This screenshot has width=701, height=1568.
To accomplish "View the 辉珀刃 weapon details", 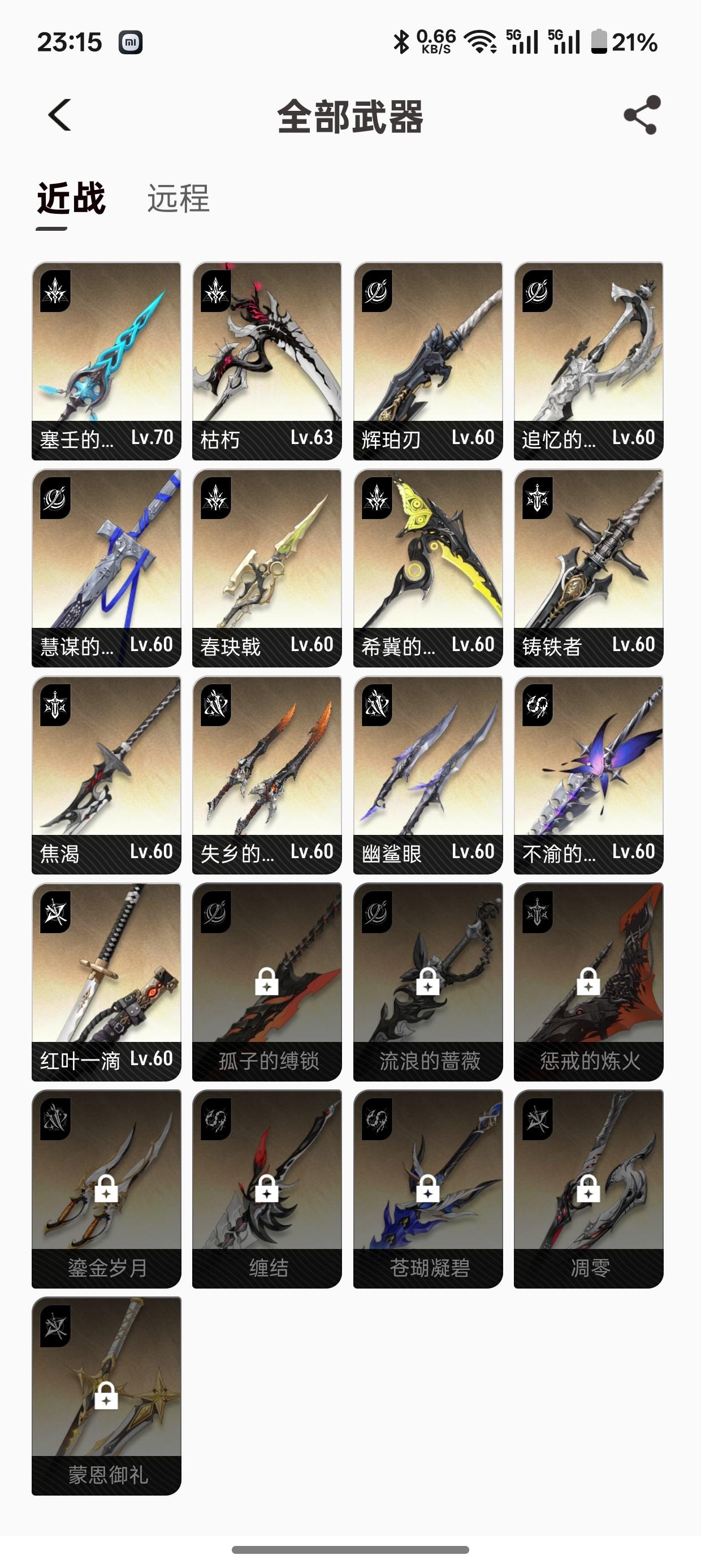I will (428, 360).
